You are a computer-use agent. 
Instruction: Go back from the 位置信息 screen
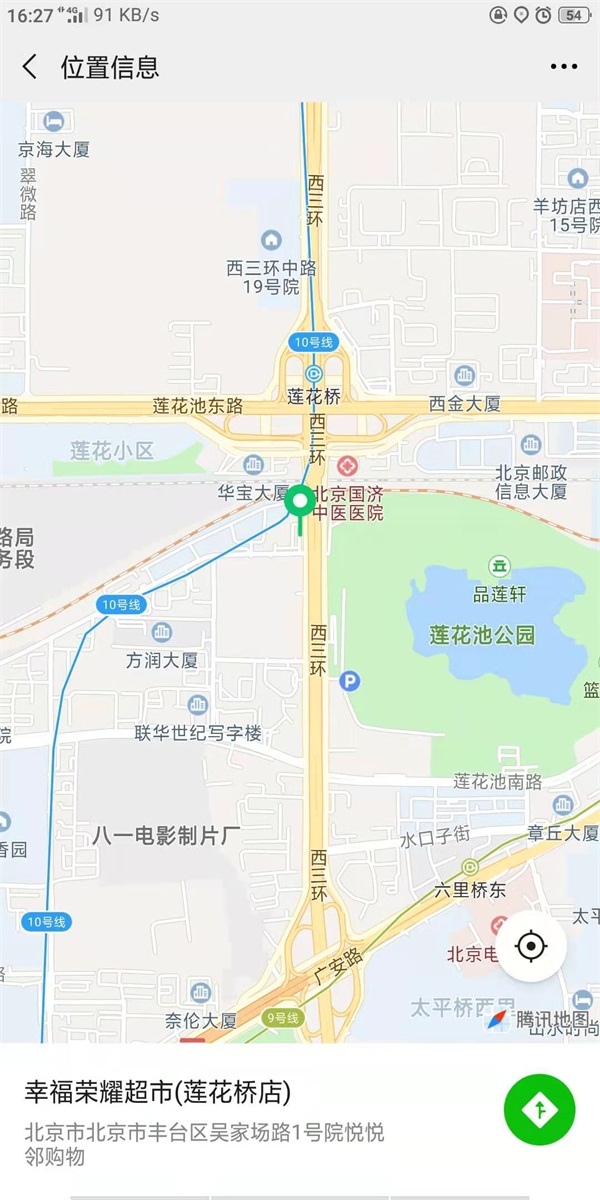[30, 67]
